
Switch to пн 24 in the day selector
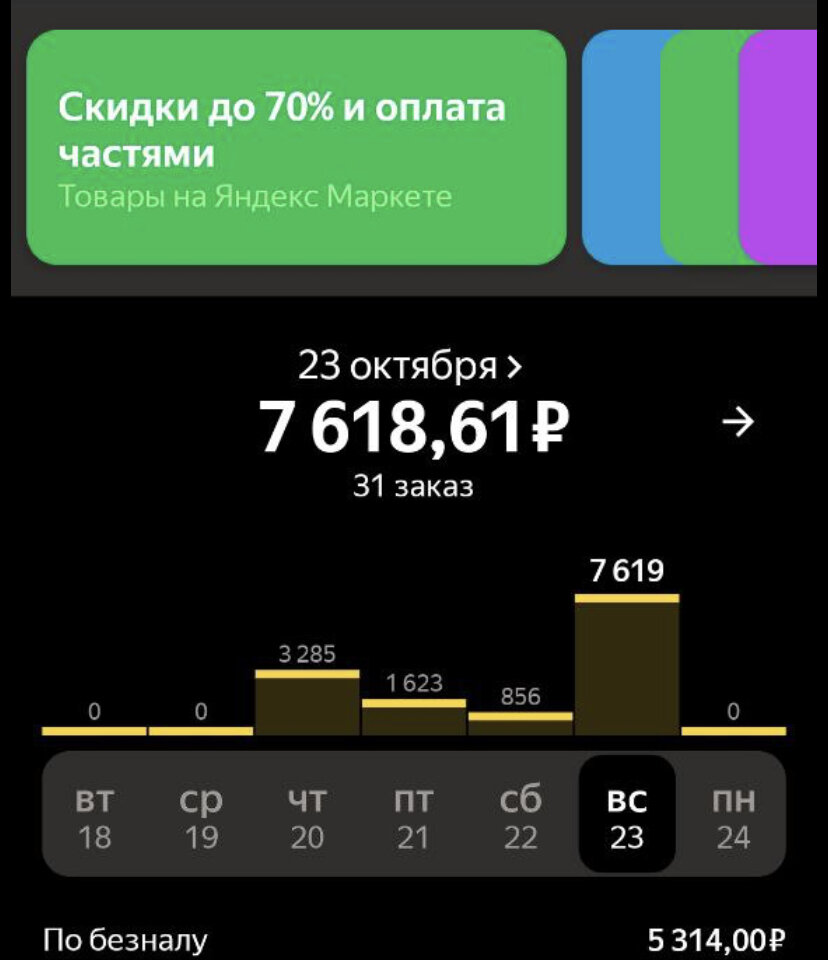733,812
